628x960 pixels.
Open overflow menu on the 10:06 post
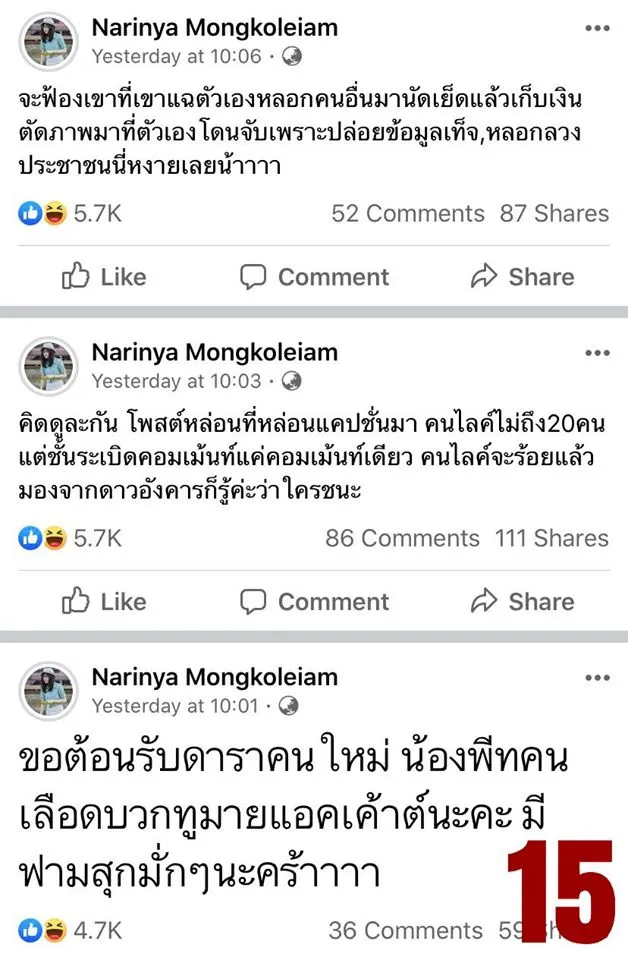[x=597, y=29]
